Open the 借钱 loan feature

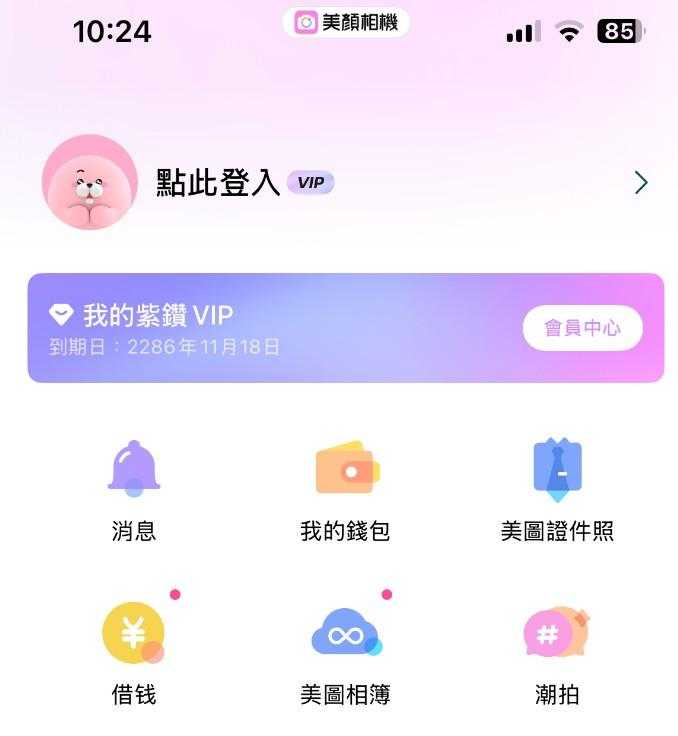134,652
